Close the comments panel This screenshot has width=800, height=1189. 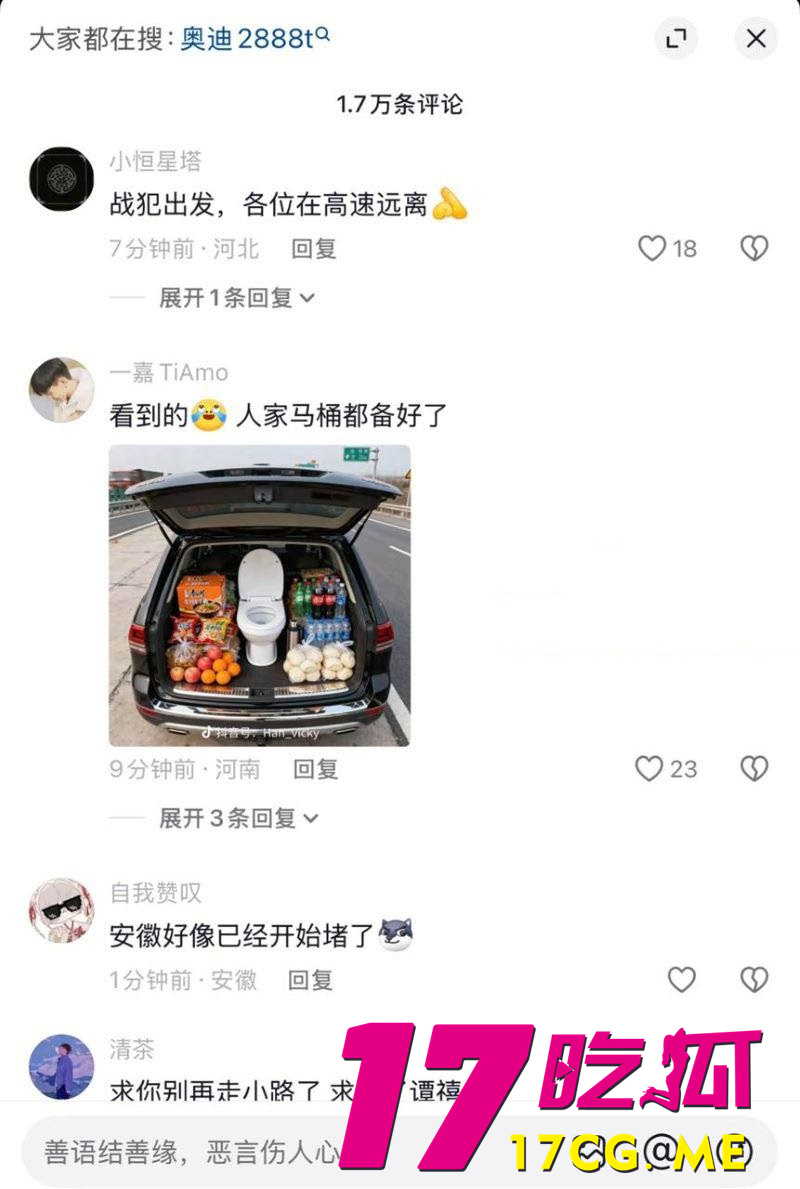756,39
